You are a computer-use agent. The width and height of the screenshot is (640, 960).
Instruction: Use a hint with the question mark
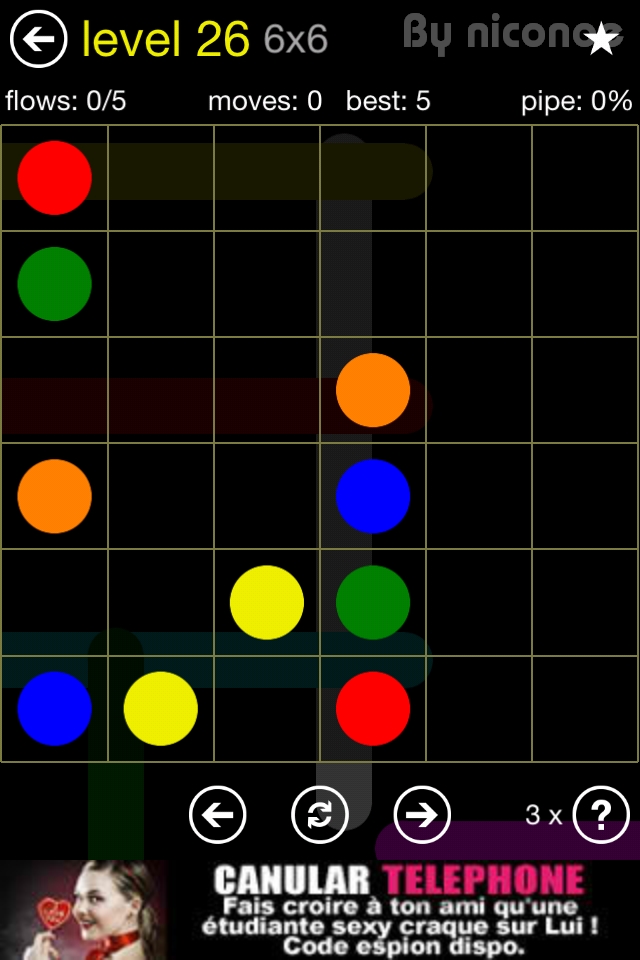coord(601,815)
